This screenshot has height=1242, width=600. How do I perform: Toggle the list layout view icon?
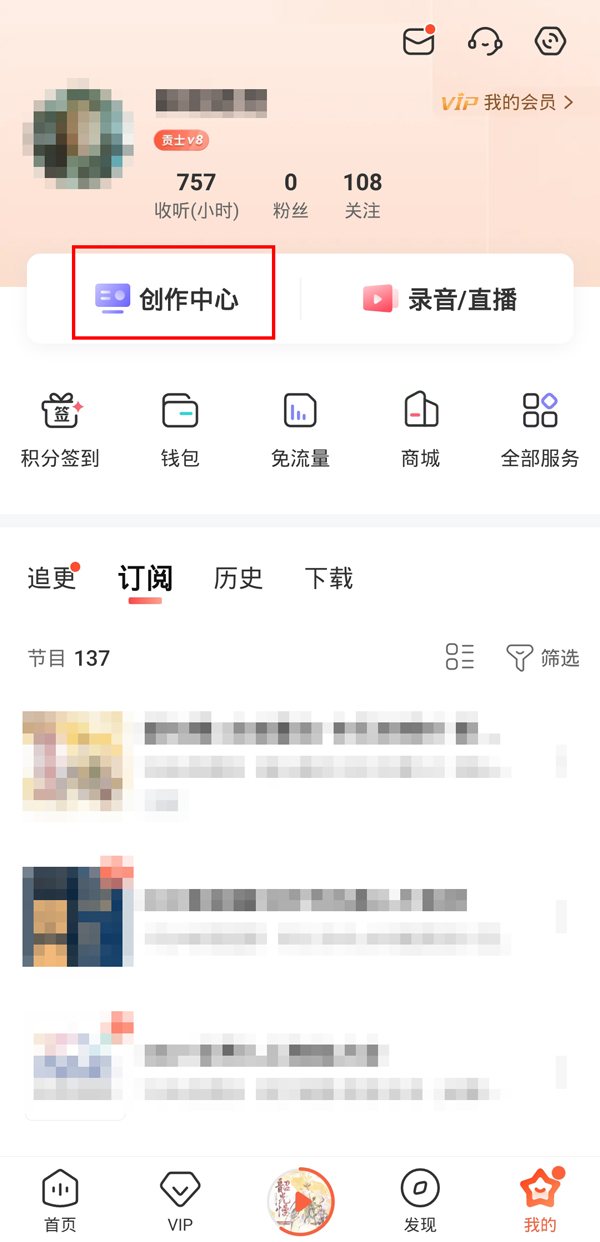click(460, 657)
